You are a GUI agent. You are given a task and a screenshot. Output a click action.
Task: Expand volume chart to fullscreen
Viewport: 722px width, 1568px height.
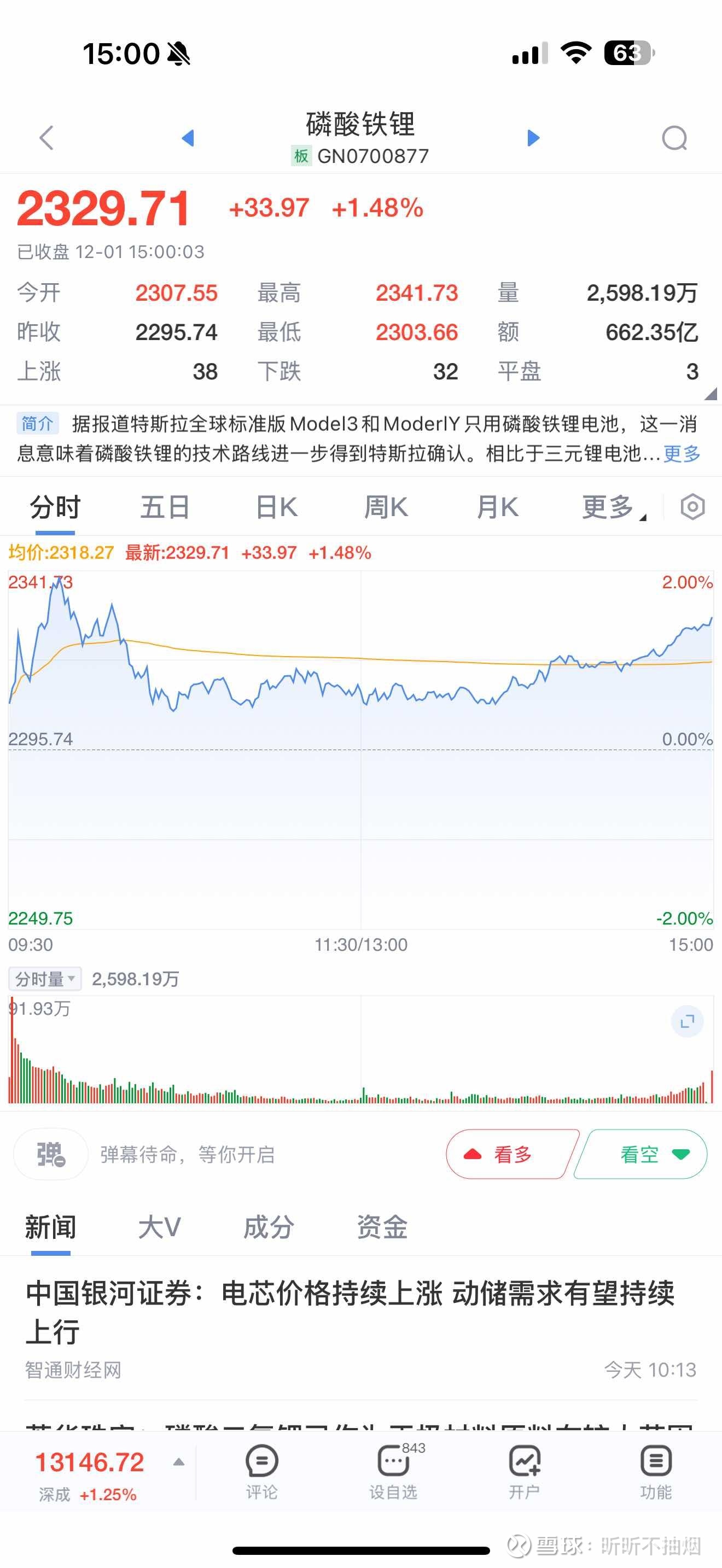pos(686,1021)
